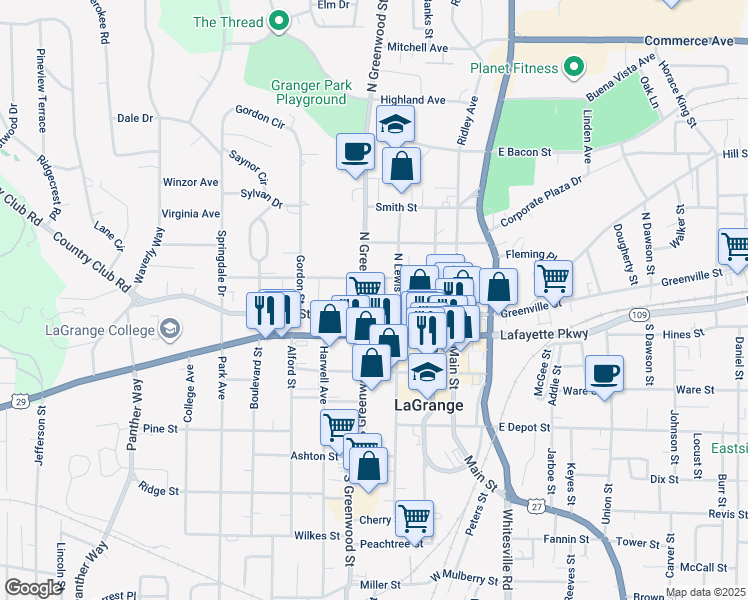Select the shopping cart marker near Cherry St
748x600 pixels.
(x=414, y=518)
